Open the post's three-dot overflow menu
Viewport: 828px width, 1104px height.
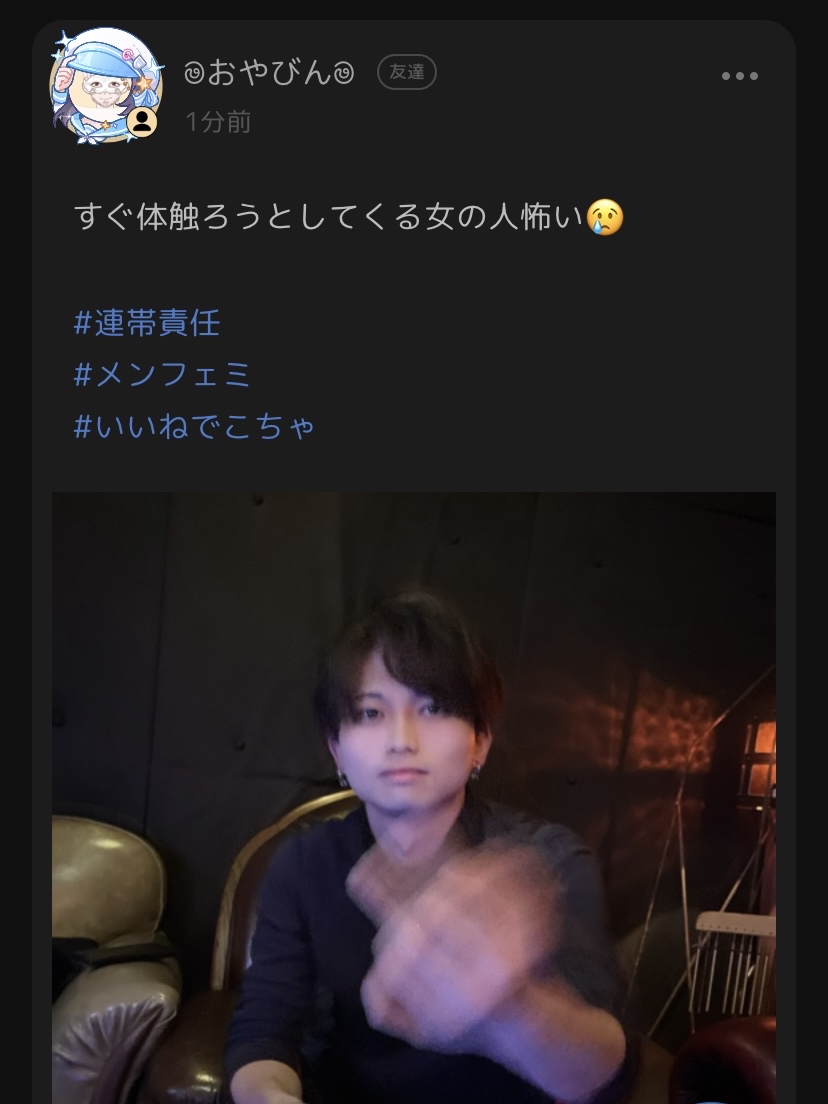[x=739, y=76]
